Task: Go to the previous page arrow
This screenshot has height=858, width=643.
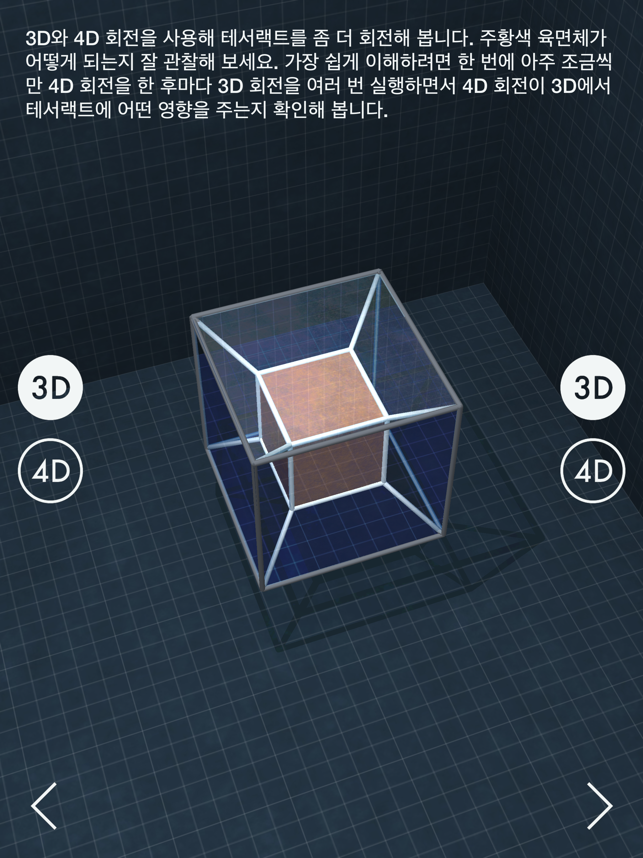Action: (x=44, y=806)
